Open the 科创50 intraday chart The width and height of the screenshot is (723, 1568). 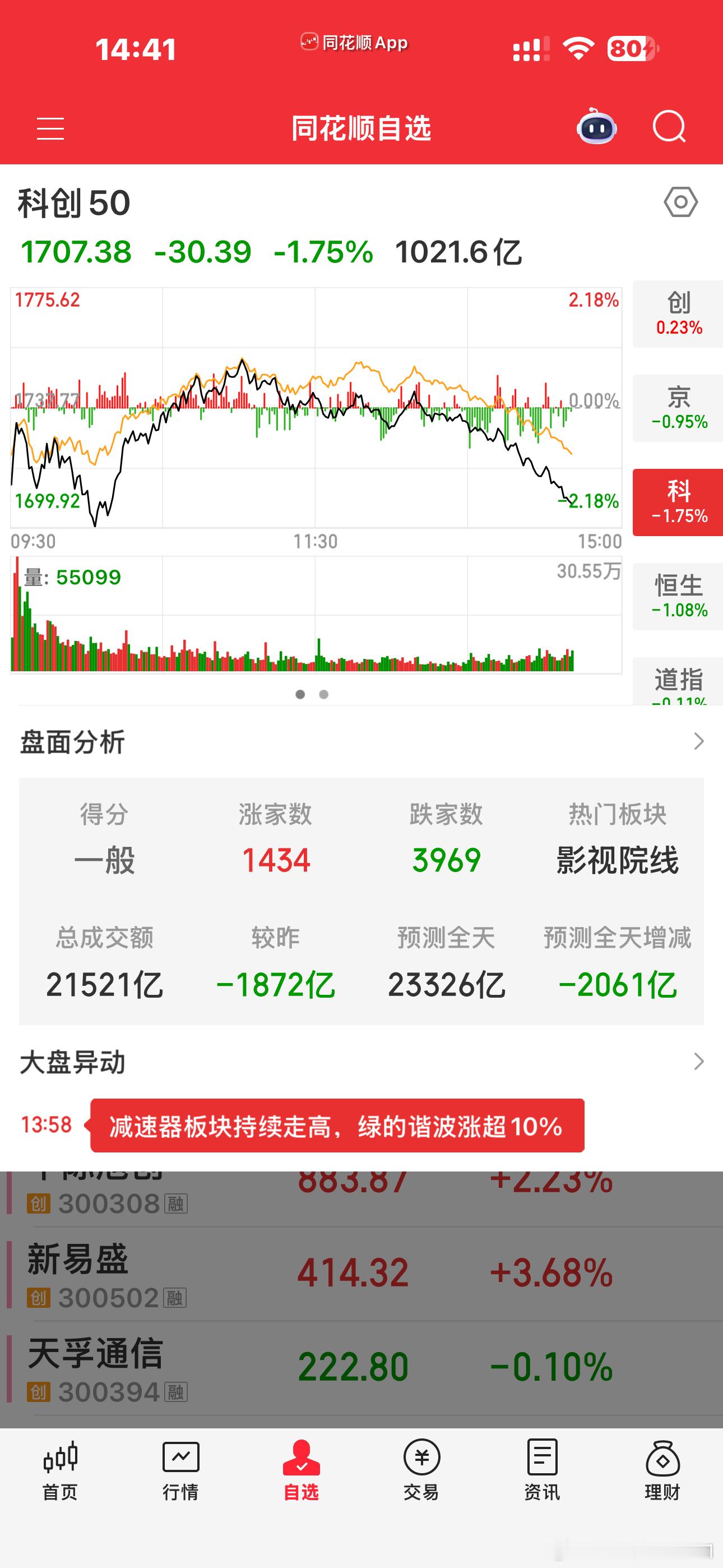(x=316, y=408)
